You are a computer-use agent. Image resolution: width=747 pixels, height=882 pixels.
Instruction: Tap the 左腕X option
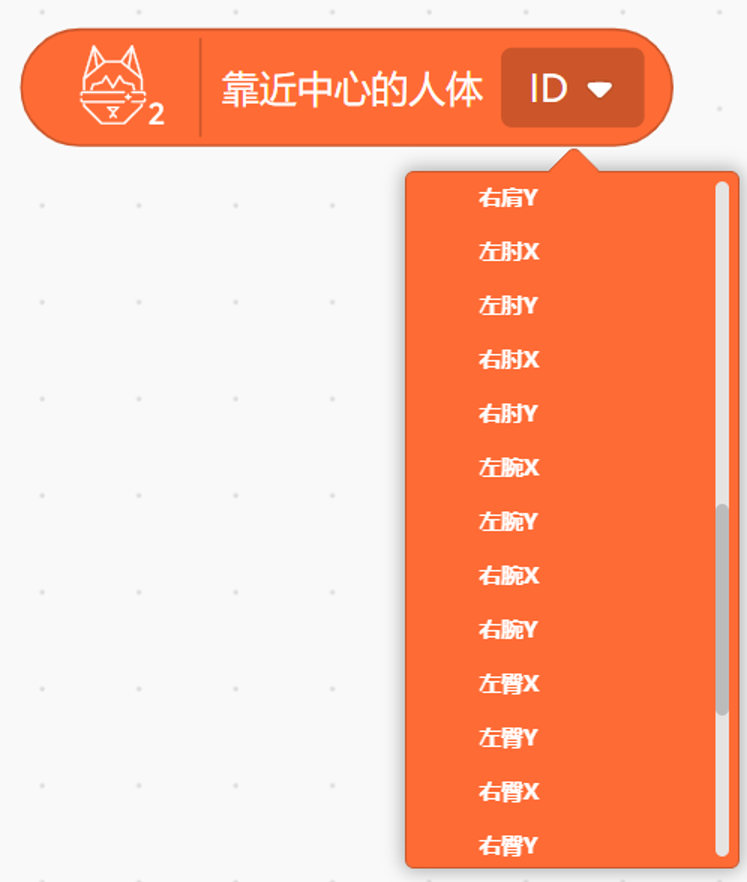pos(508,468)
